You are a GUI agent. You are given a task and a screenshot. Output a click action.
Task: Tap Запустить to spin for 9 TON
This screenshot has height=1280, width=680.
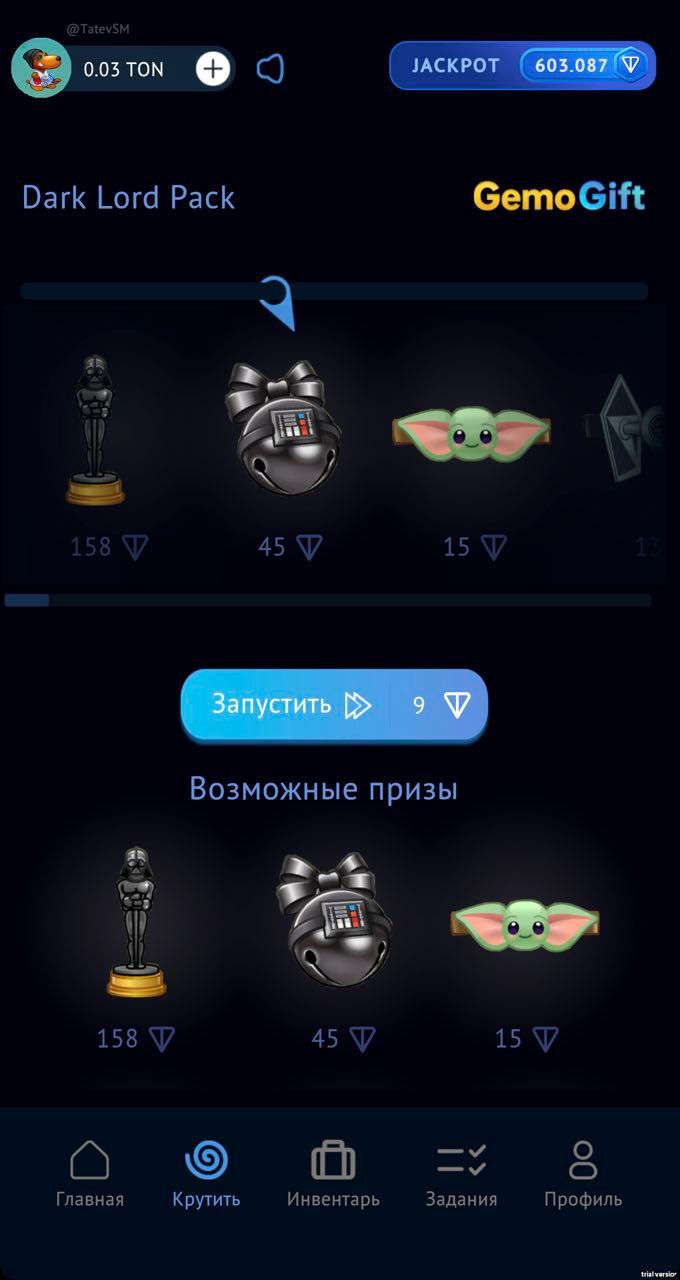[x=333, y=705]
